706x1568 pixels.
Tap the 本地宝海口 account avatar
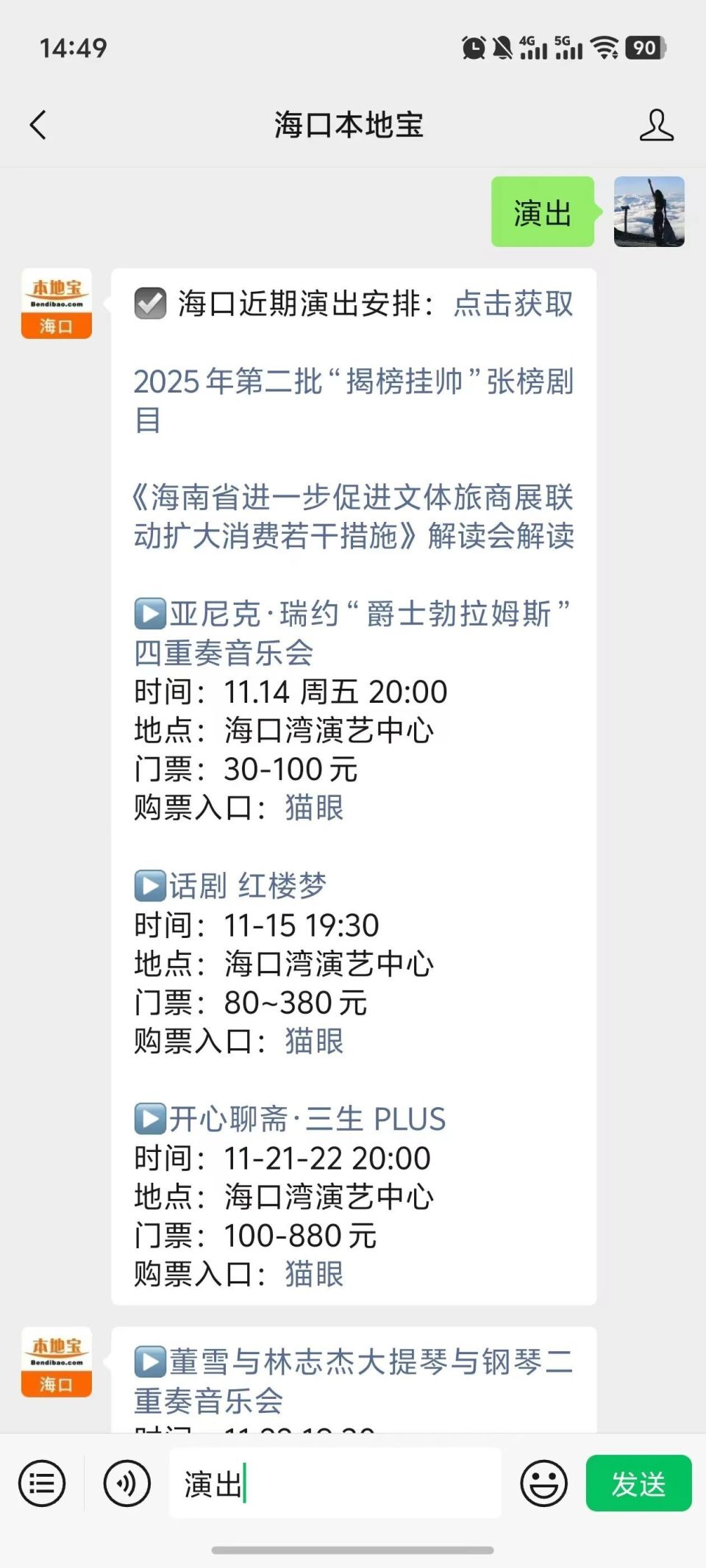pos(57,304)
